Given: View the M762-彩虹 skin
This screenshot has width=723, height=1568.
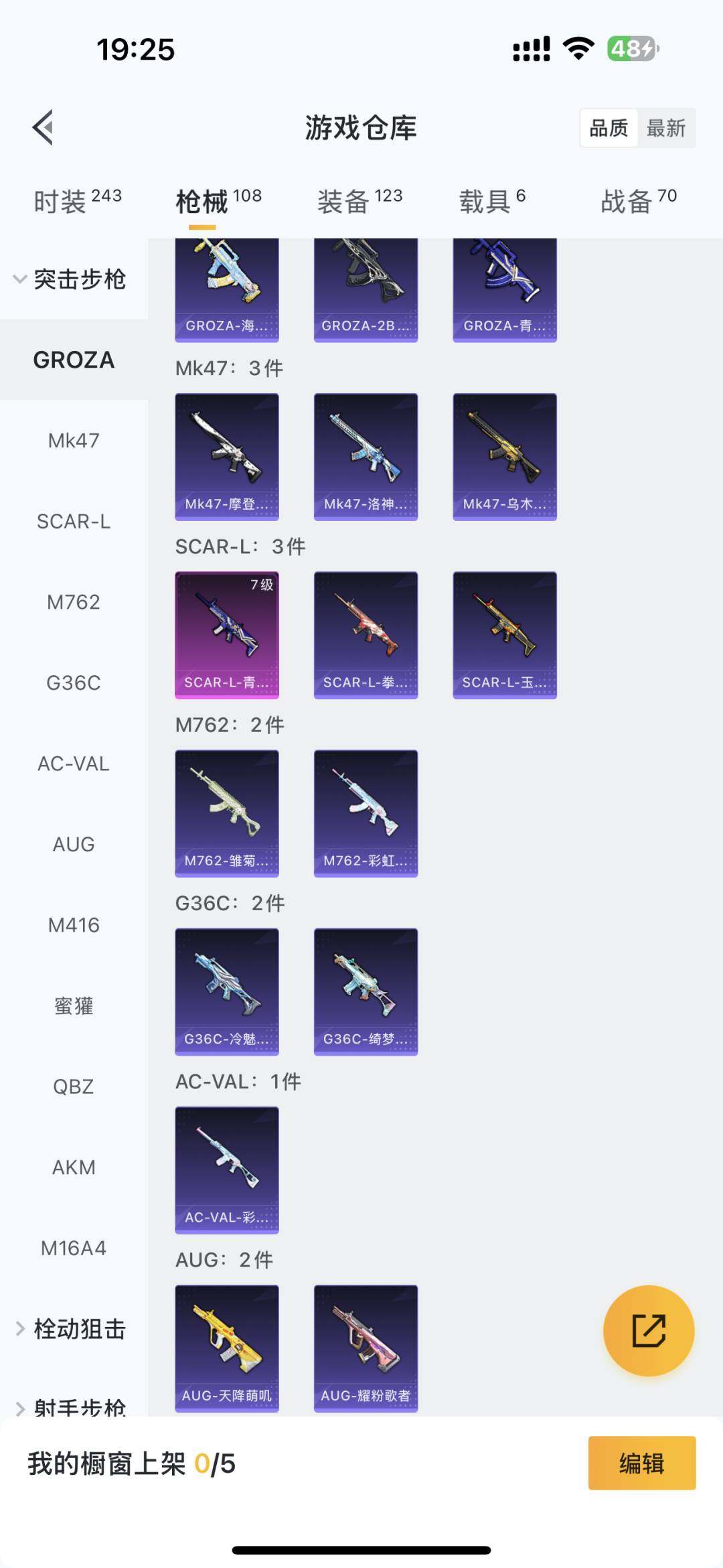Looking at the screenshot, I should pos(366,813).
